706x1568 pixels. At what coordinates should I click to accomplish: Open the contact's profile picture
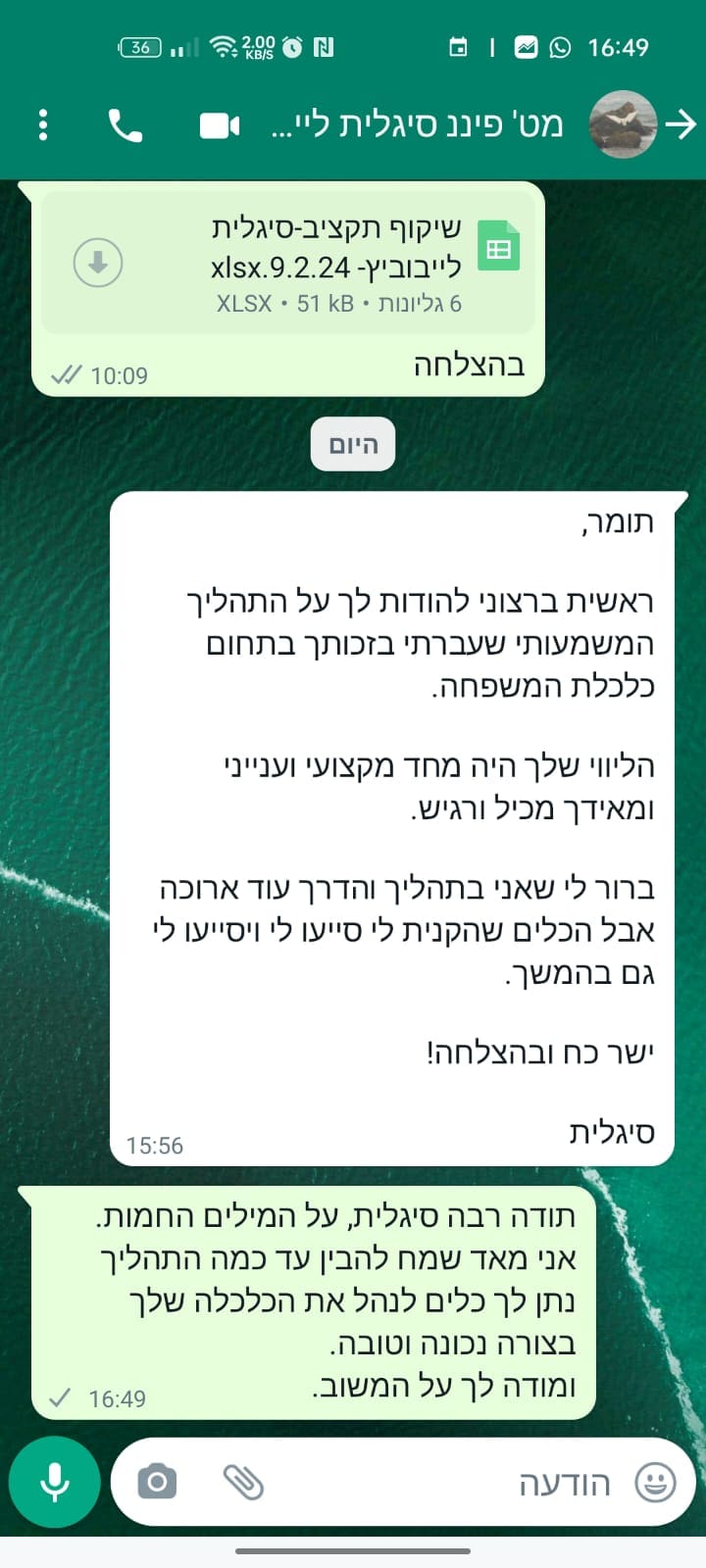point(623,124)
